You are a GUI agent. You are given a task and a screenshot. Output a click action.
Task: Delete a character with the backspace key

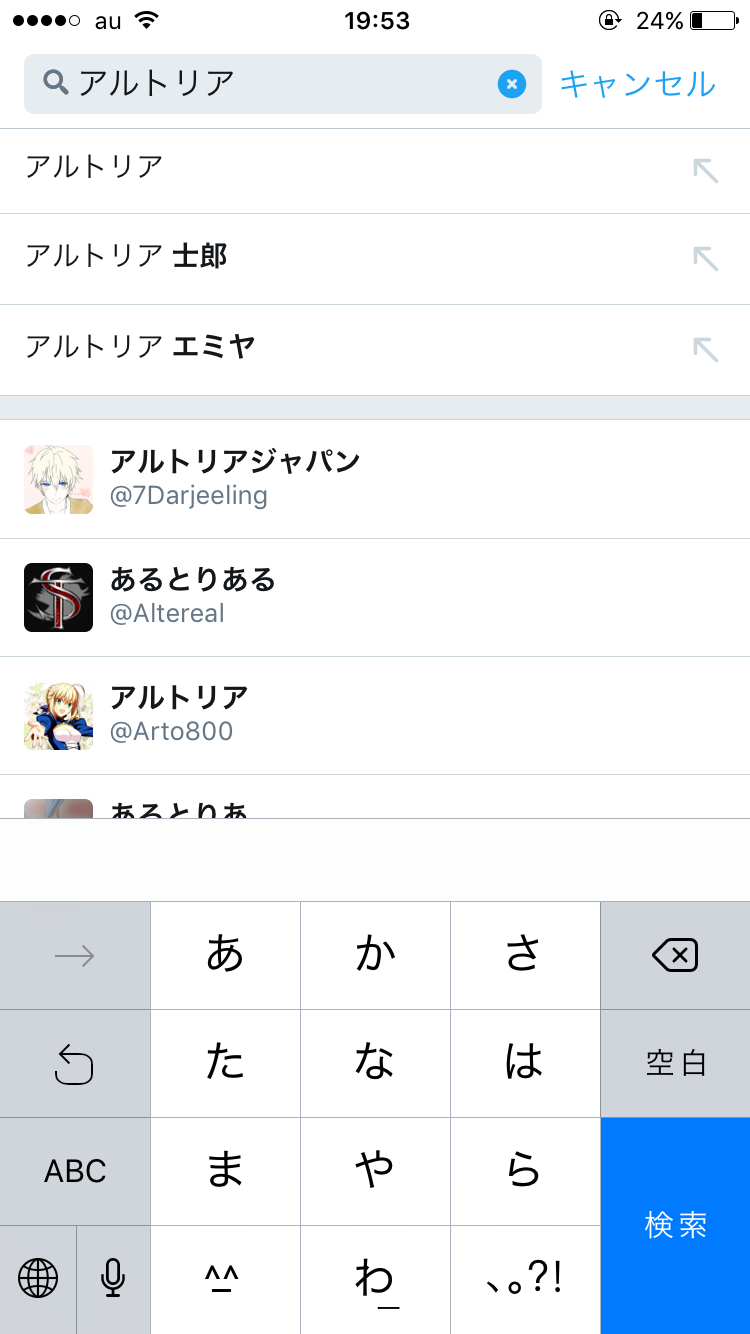(x=675, y=956)
